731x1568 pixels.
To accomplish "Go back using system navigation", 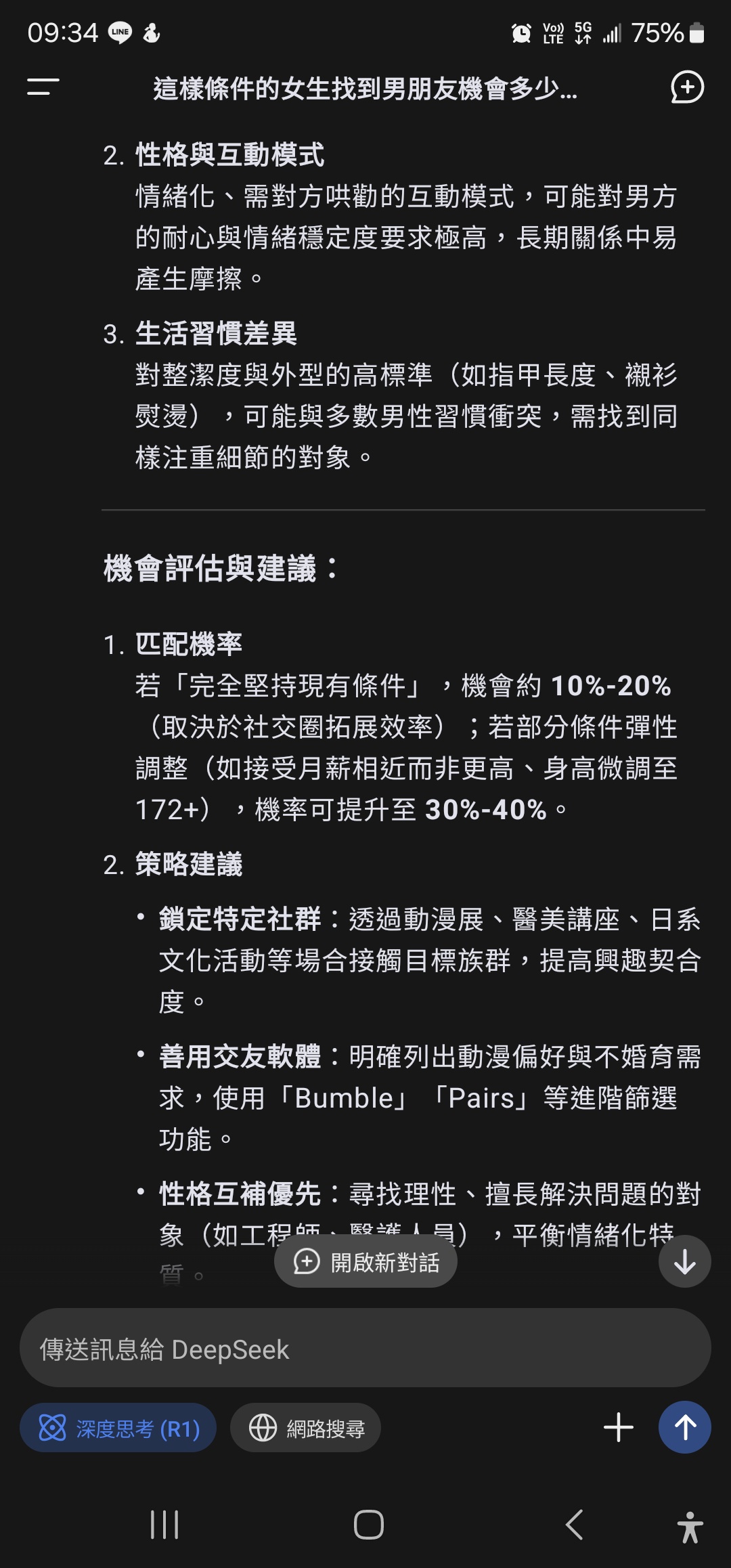I will click(574, 1525).
